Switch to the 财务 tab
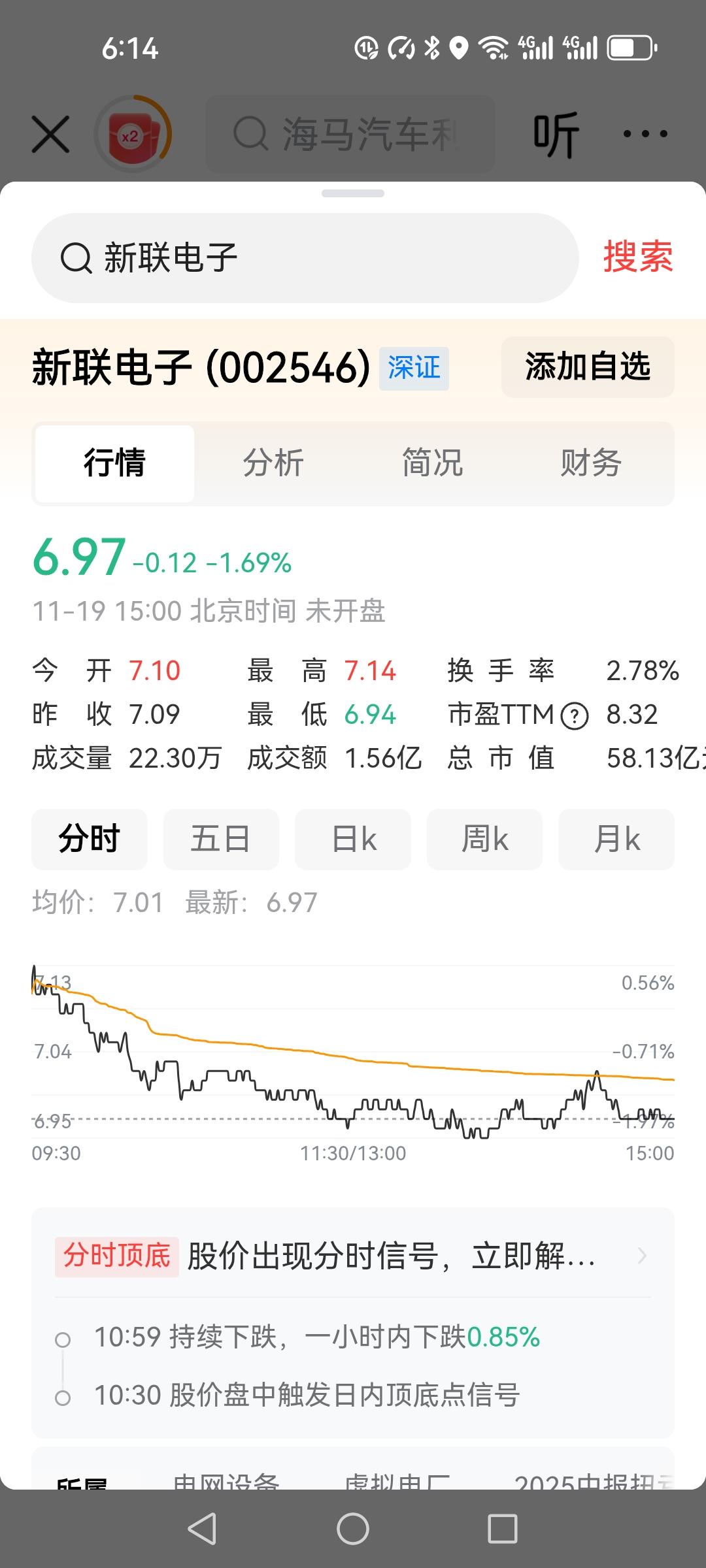 pos(591,463)
